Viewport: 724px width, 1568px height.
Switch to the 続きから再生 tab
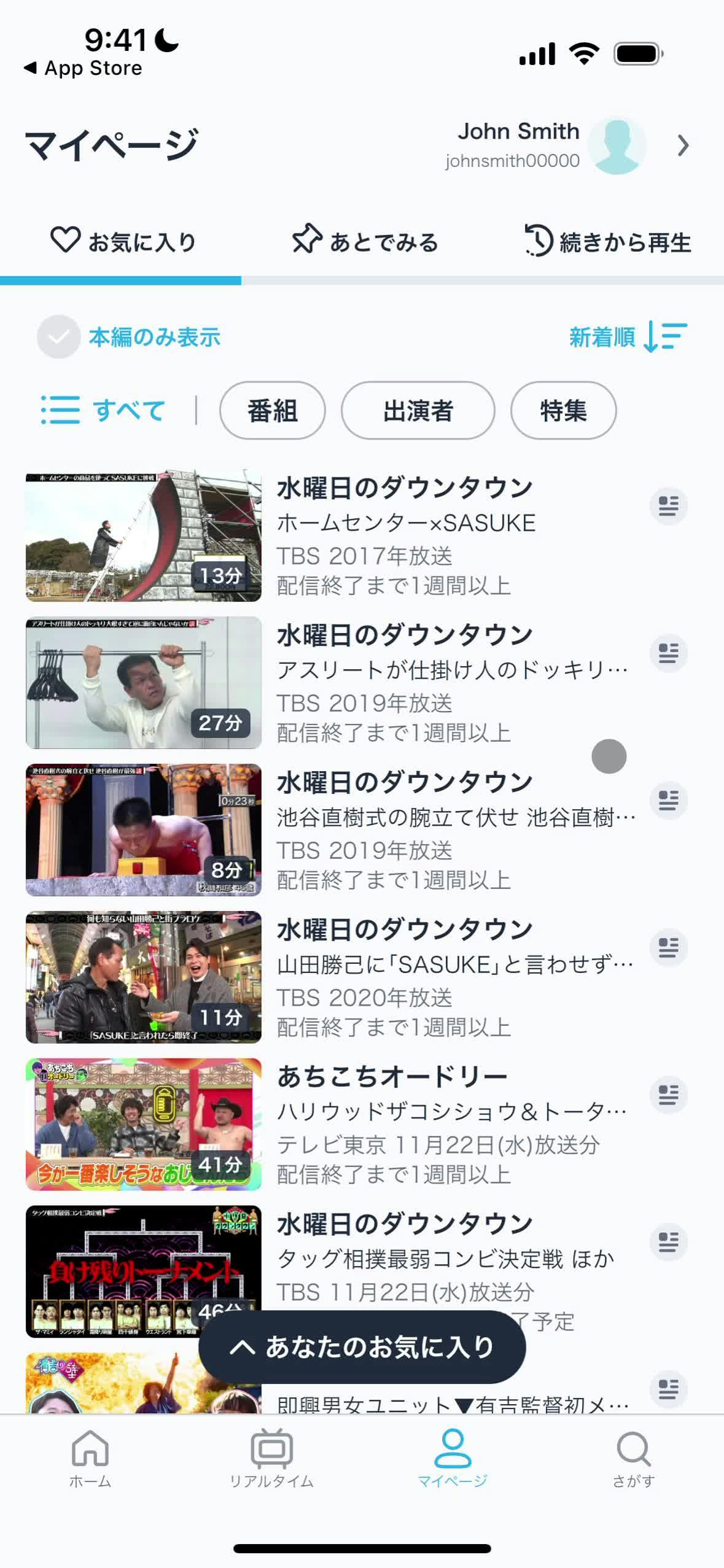click(x=607, y=241)
